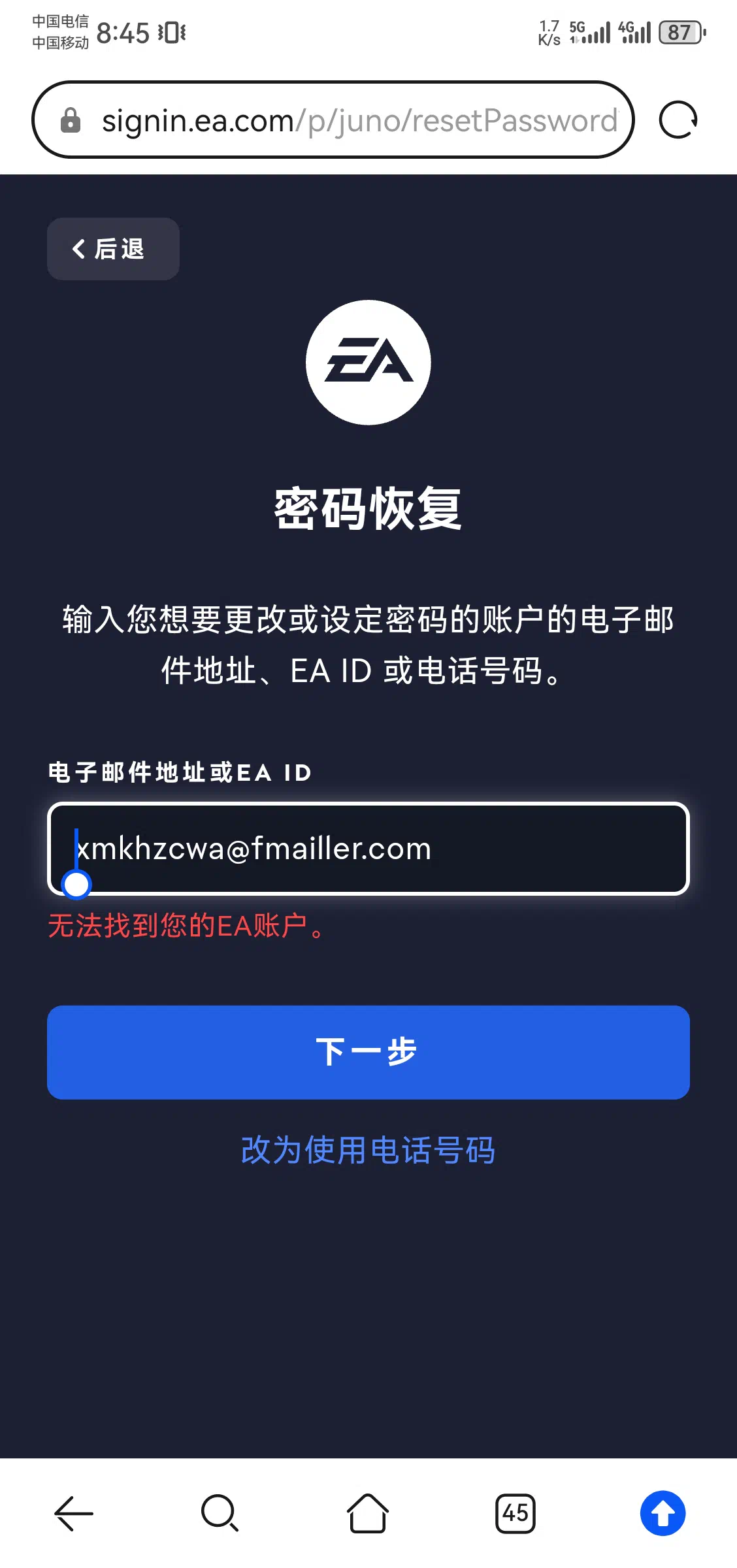This screenshot has height=1568, width=737.
Task: Focus the email or EA ID field
Action: click(x=368, y=848)
